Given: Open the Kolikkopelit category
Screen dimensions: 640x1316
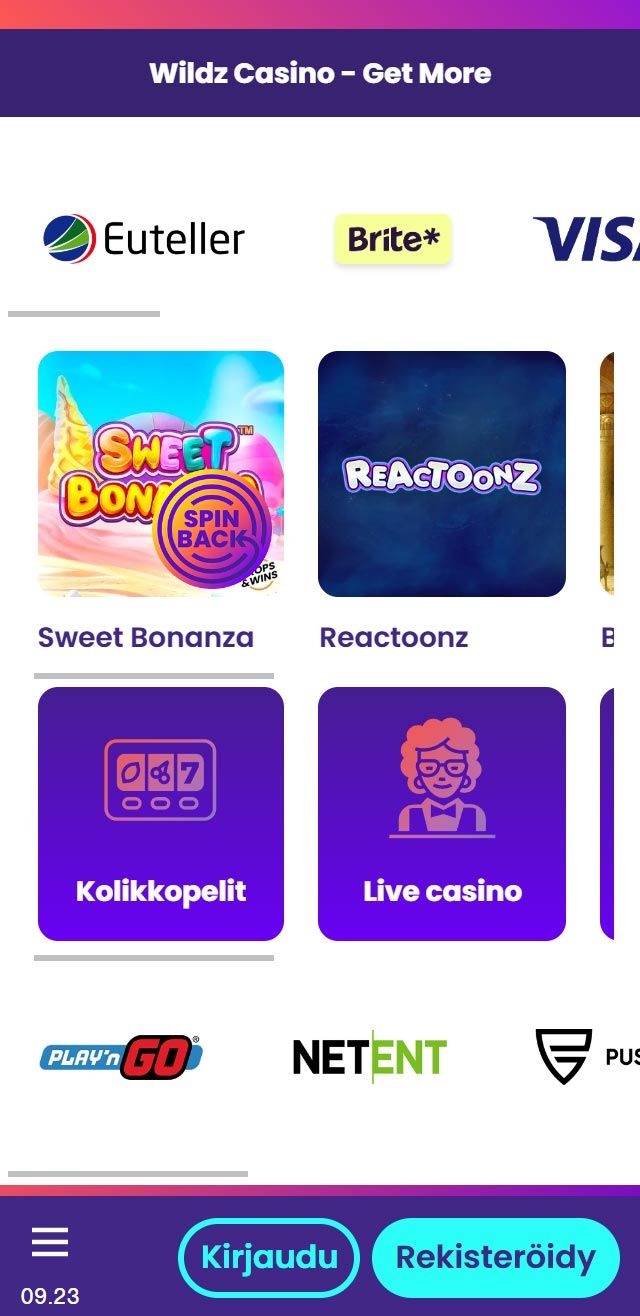Looking at the screenshot, I should pyautogui.click(x=161, y=814).
